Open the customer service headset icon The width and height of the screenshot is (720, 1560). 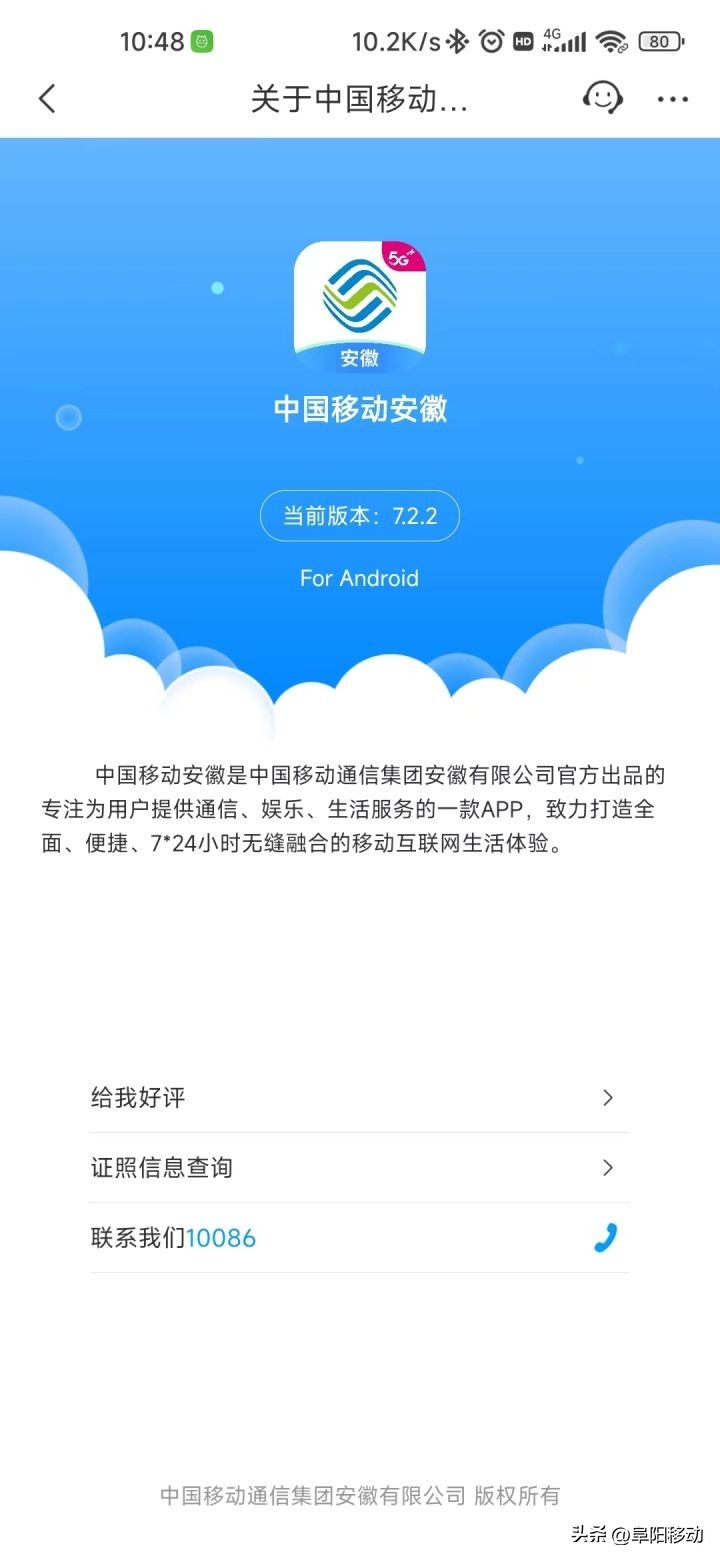pyautogui.click(x=603, y=98)
